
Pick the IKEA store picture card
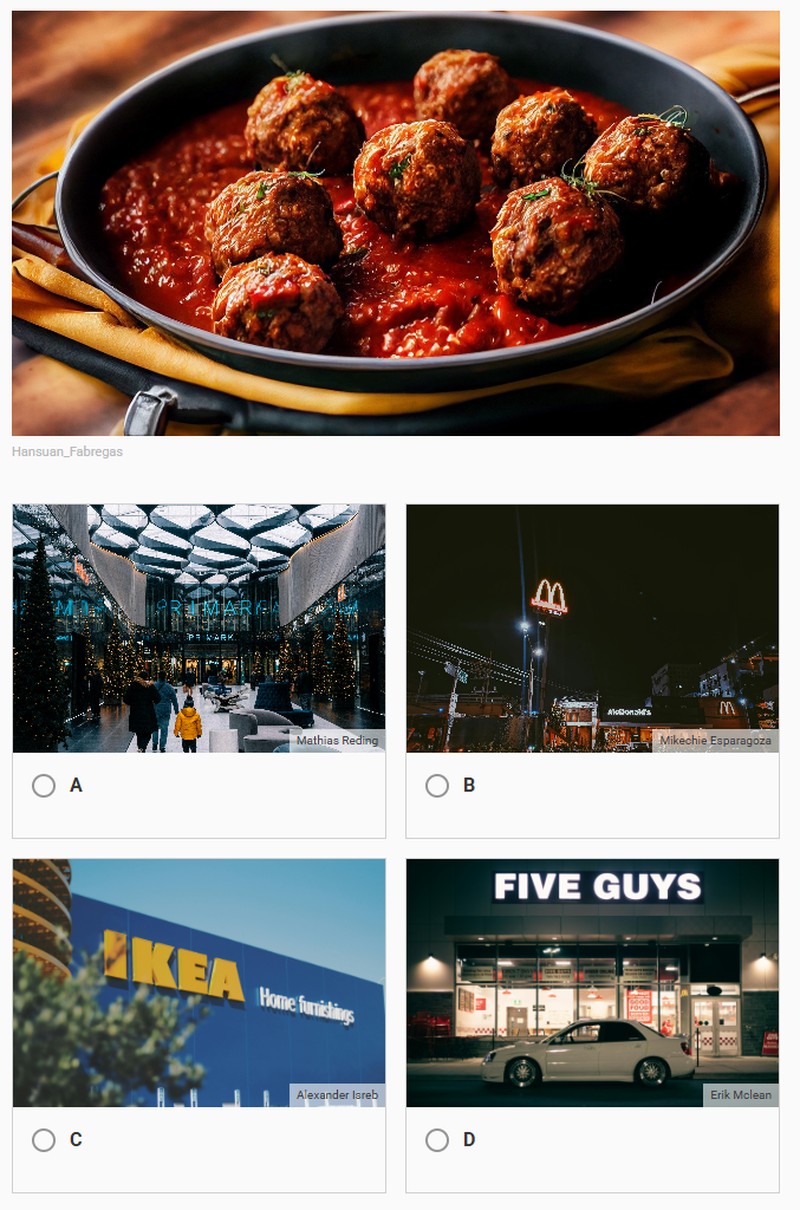click(x=198, y=982)
